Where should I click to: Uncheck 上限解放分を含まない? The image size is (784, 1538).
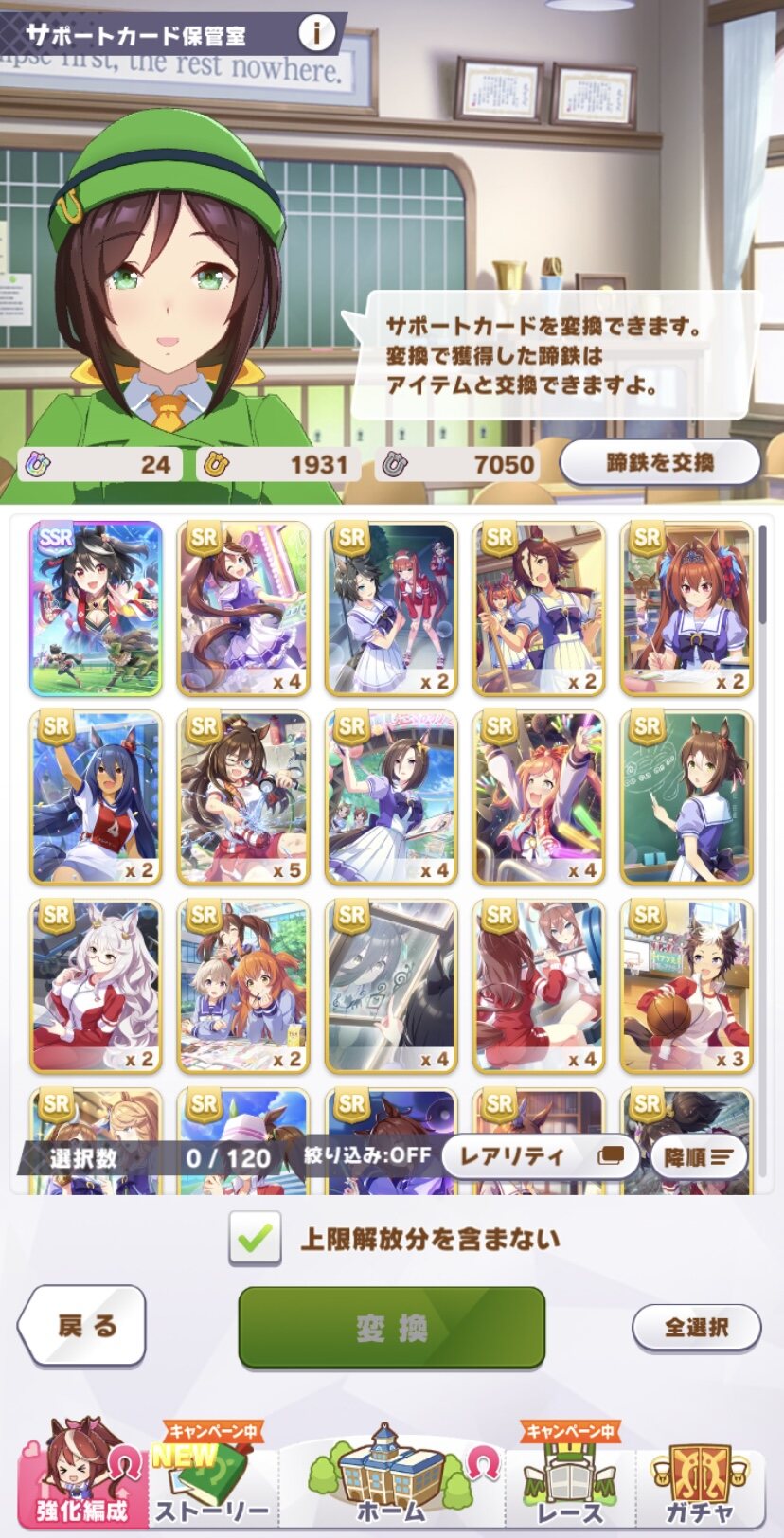[256, 1238]
